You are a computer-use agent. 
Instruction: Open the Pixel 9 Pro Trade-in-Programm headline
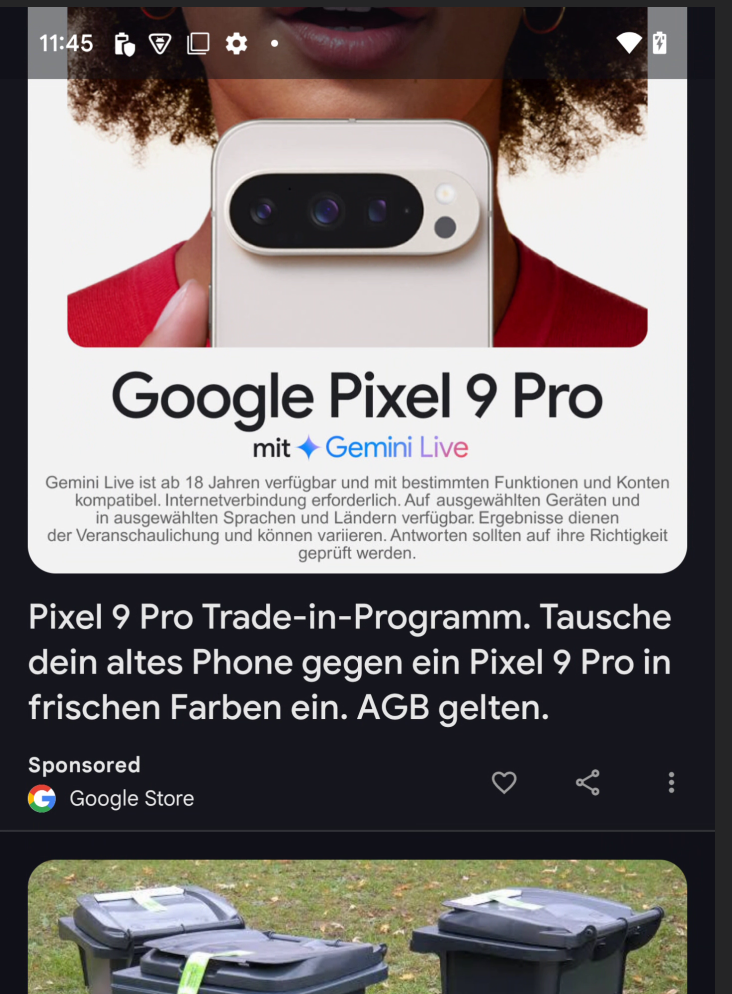[x=350, y=663]
